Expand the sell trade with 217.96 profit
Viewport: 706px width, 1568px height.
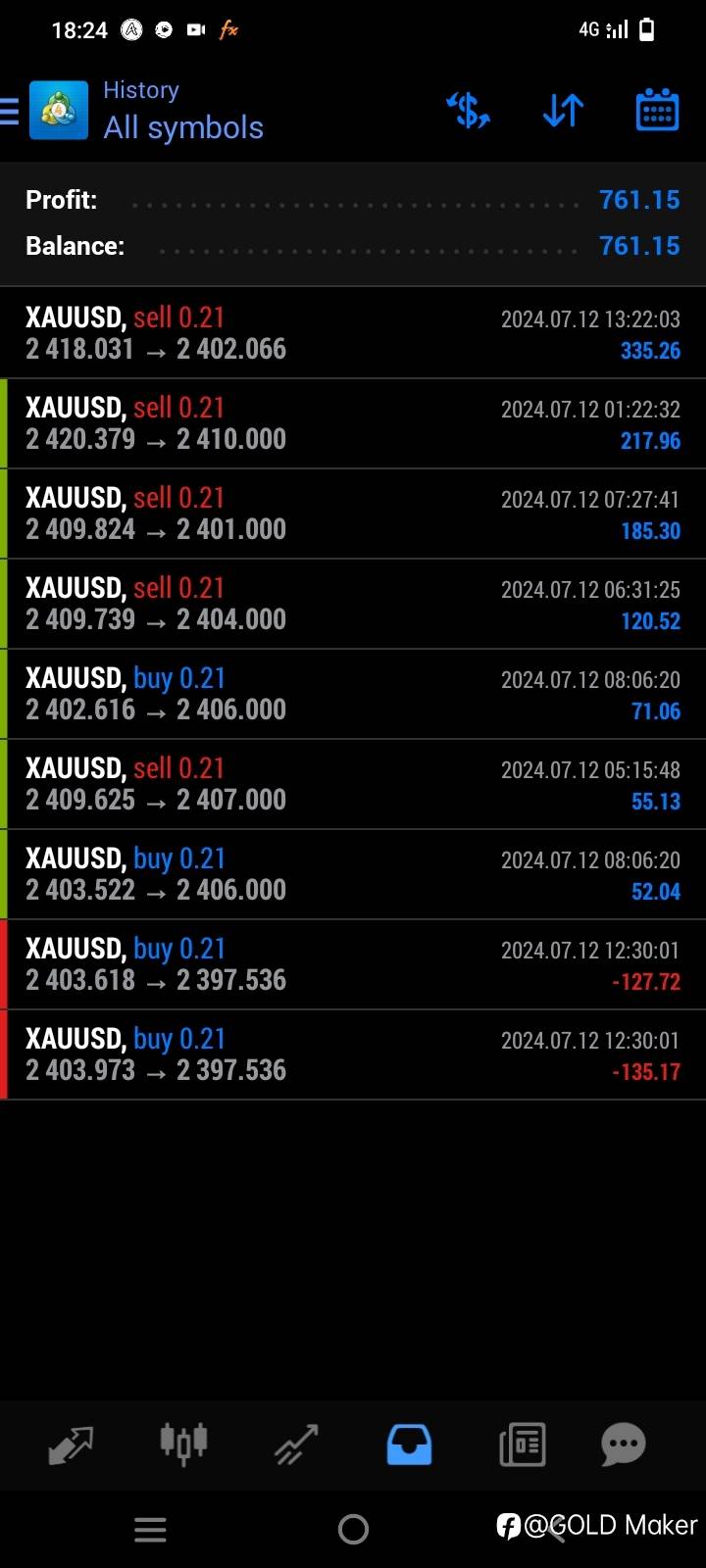pos(353,423)
